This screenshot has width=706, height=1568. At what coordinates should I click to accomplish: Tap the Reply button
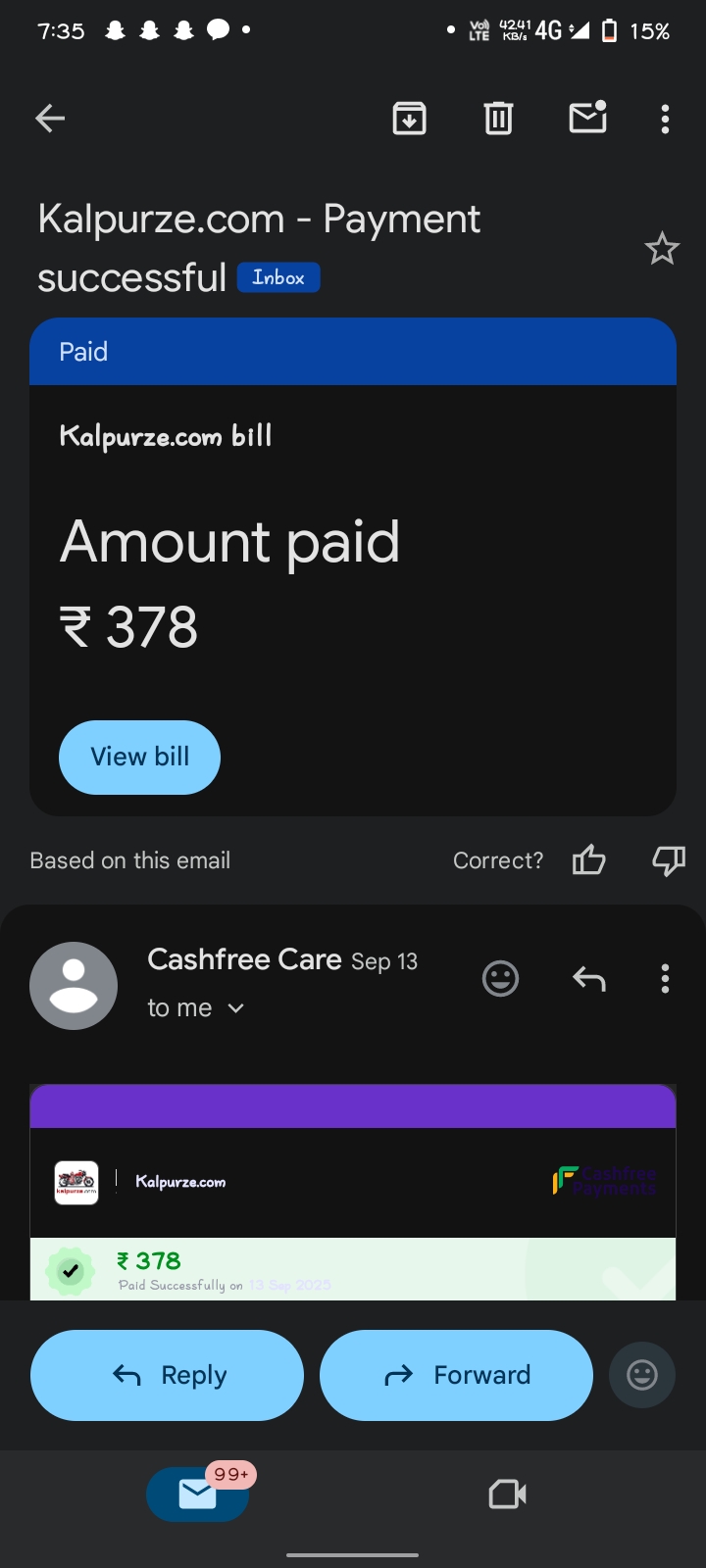click(167, 1375)
